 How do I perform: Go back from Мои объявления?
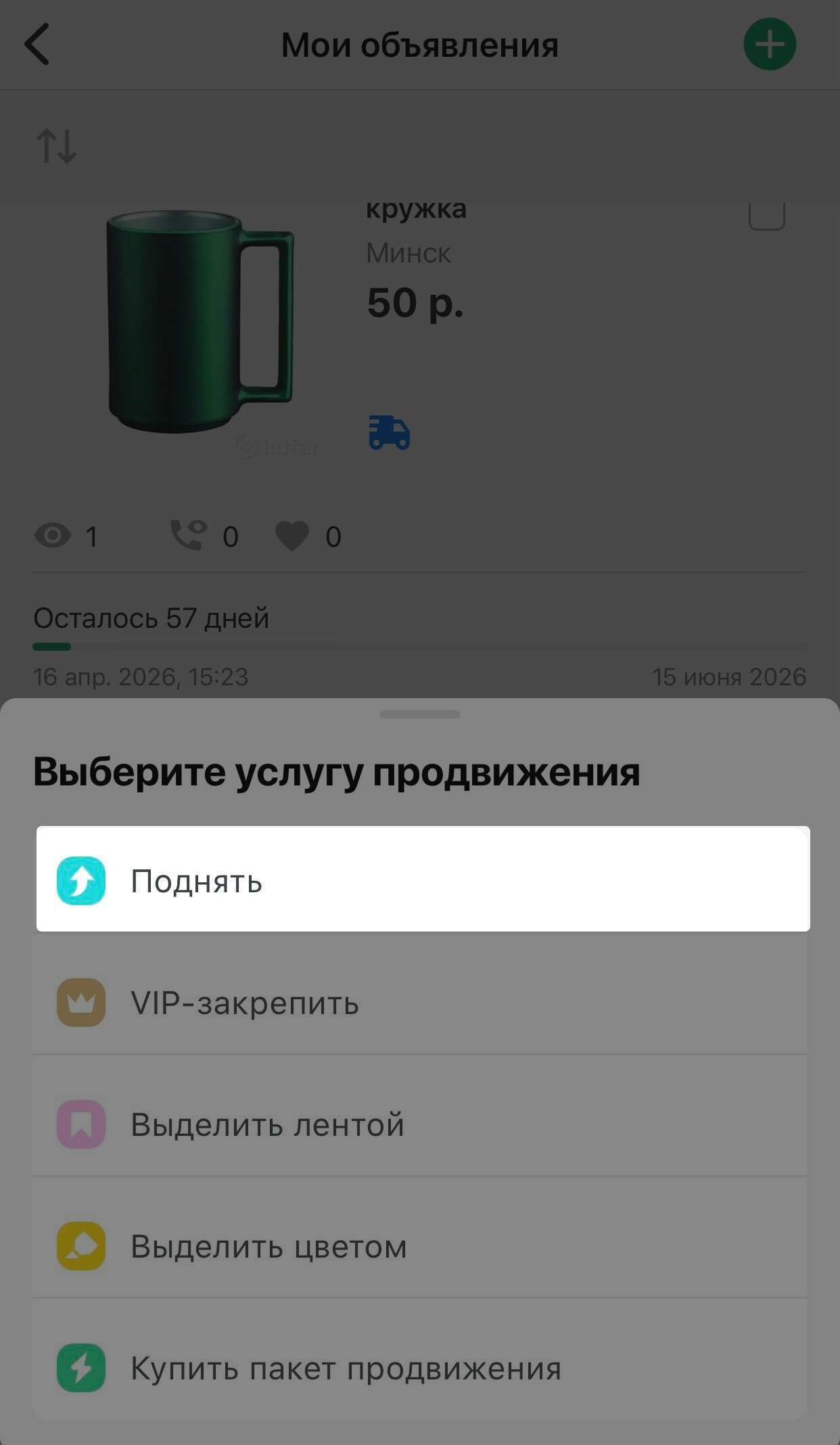point(37,45)
